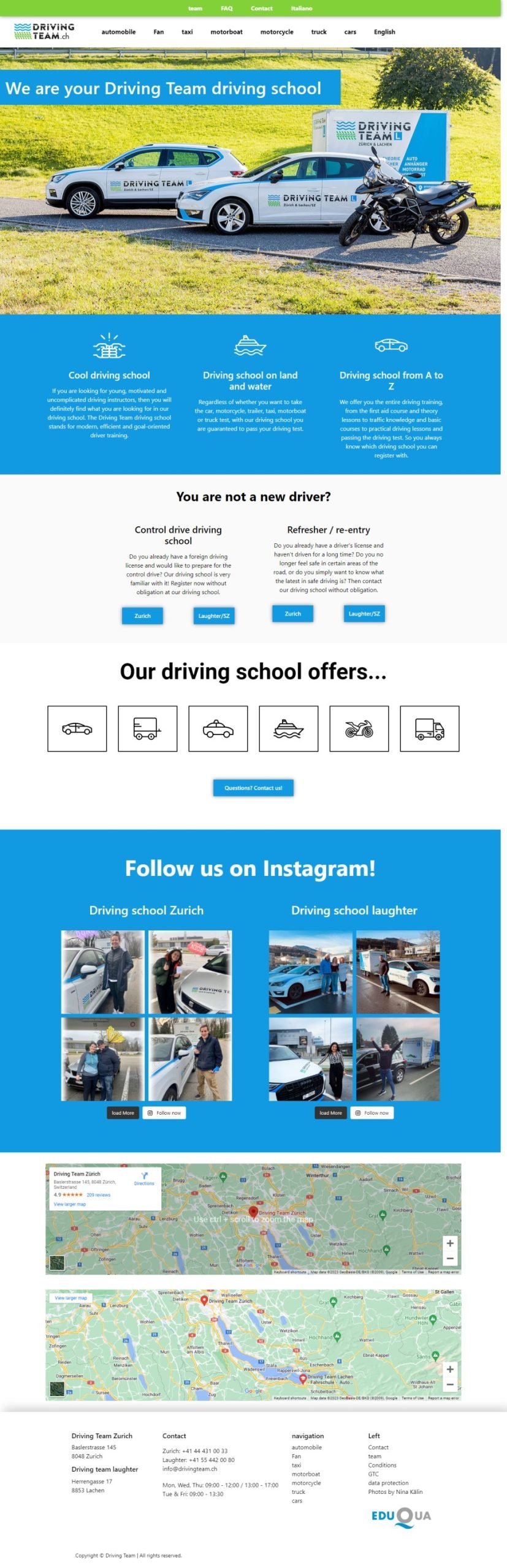Choose Laughter/SZ under Refresher / re-entry
The height and width of the screenshot is (1568, 507).
click(364, 613)
